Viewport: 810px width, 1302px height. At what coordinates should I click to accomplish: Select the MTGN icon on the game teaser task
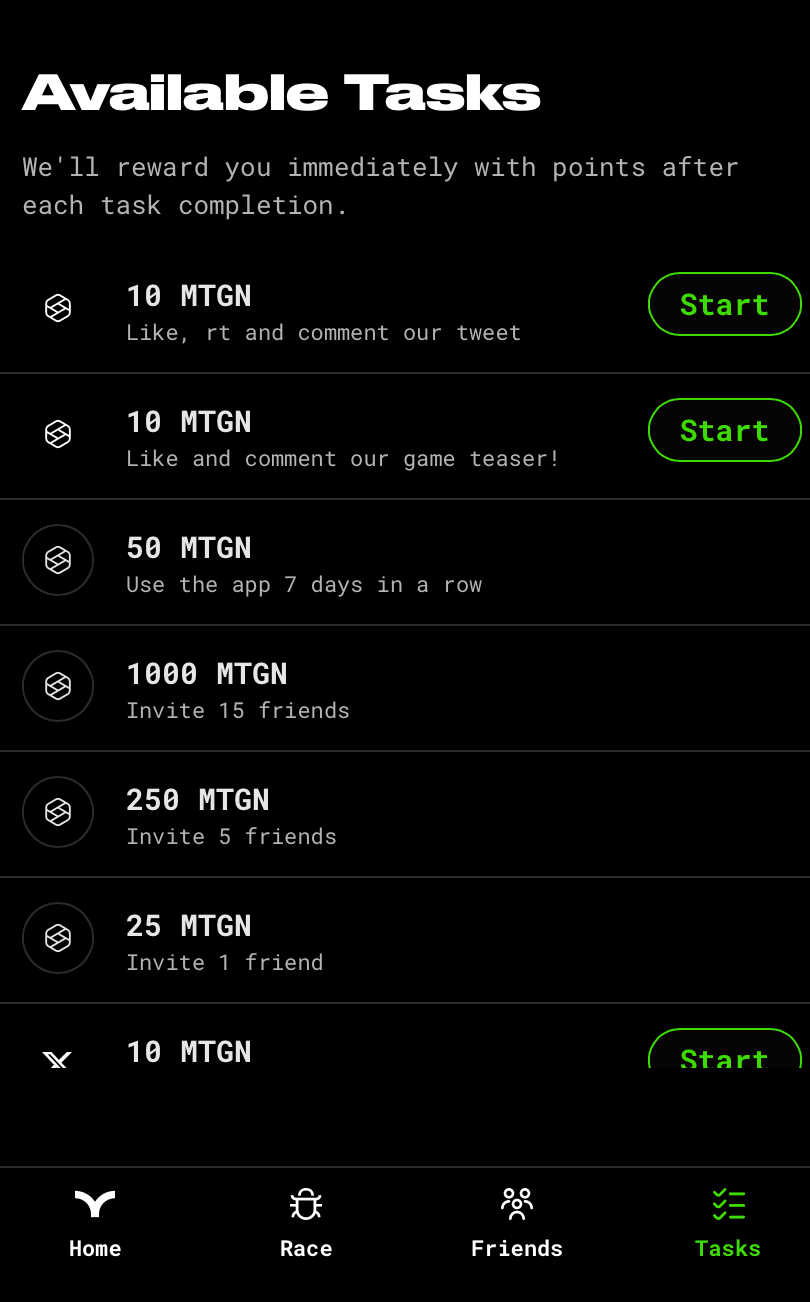tap(57, 434)
